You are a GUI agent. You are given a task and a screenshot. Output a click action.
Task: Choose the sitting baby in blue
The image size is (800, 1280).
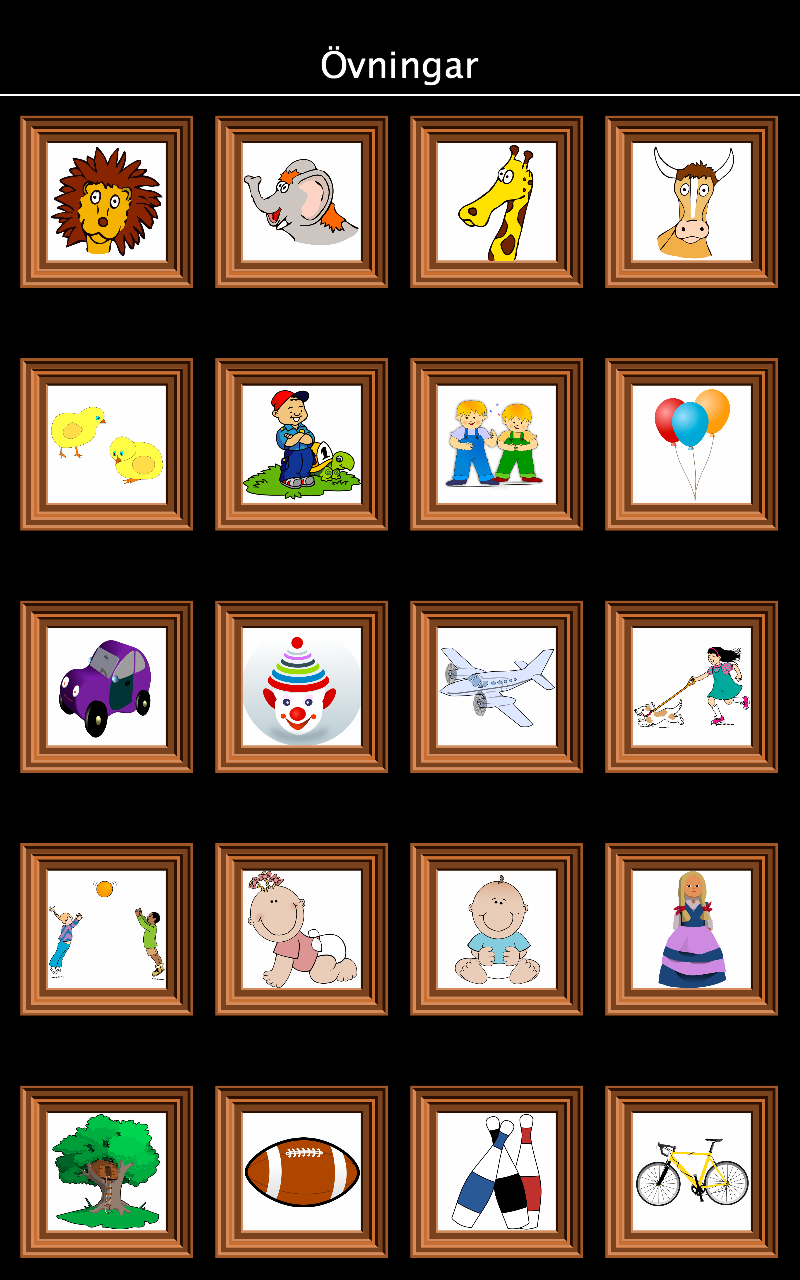pyautogui.click(x=496, y=929)
